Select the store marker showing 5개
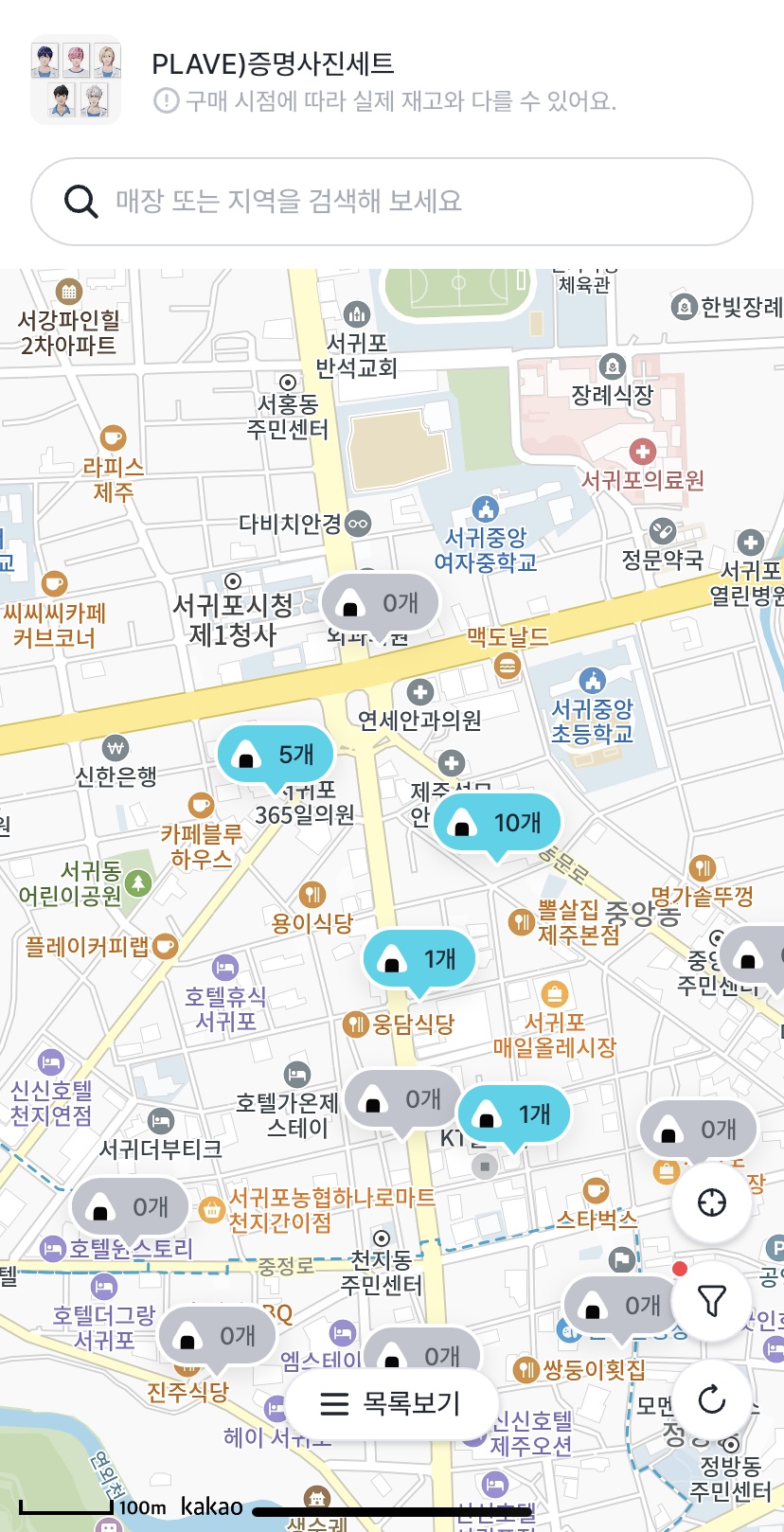This screenshot has height=1532, width=784. pos(276,756)
